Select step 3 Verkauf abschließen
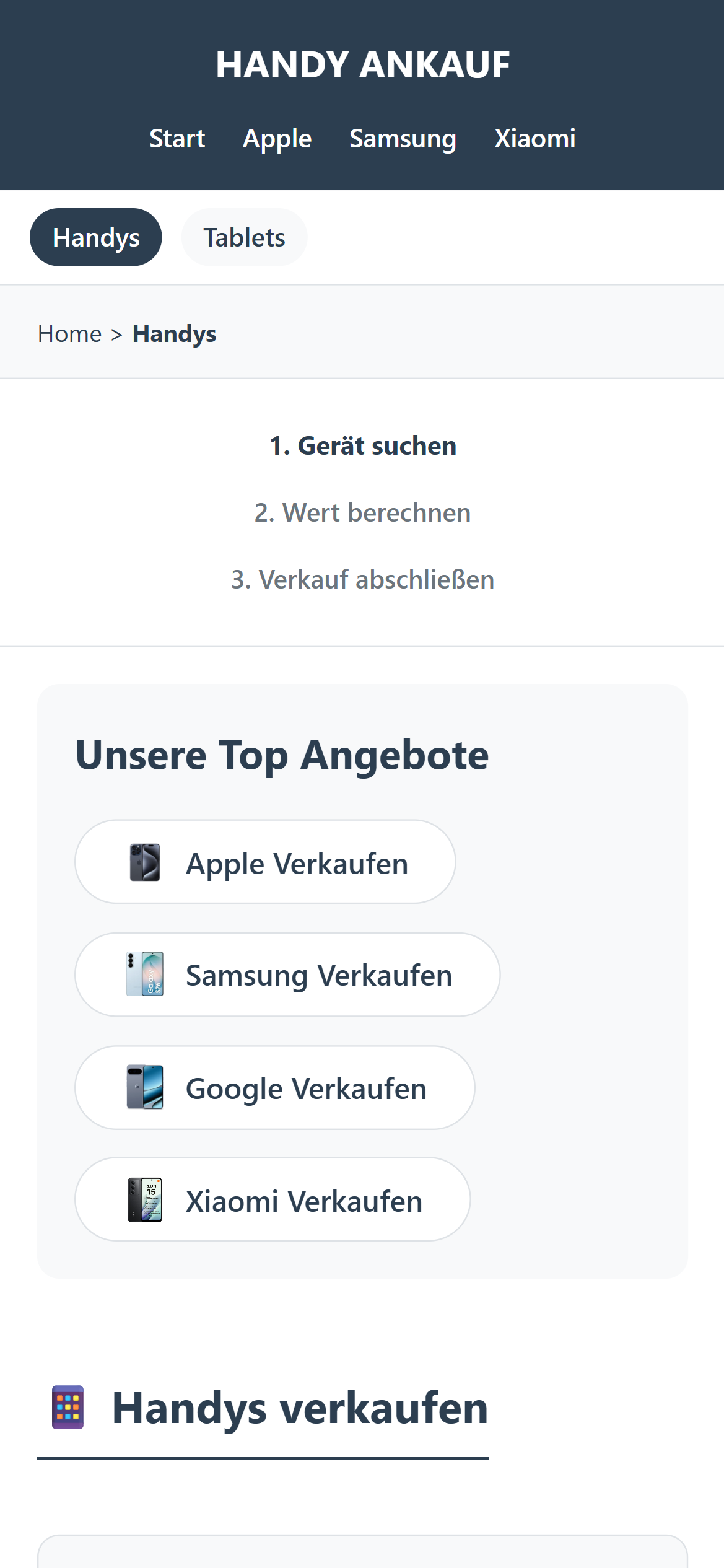Screen dimensions: 724x1568 tap(362, 580)
